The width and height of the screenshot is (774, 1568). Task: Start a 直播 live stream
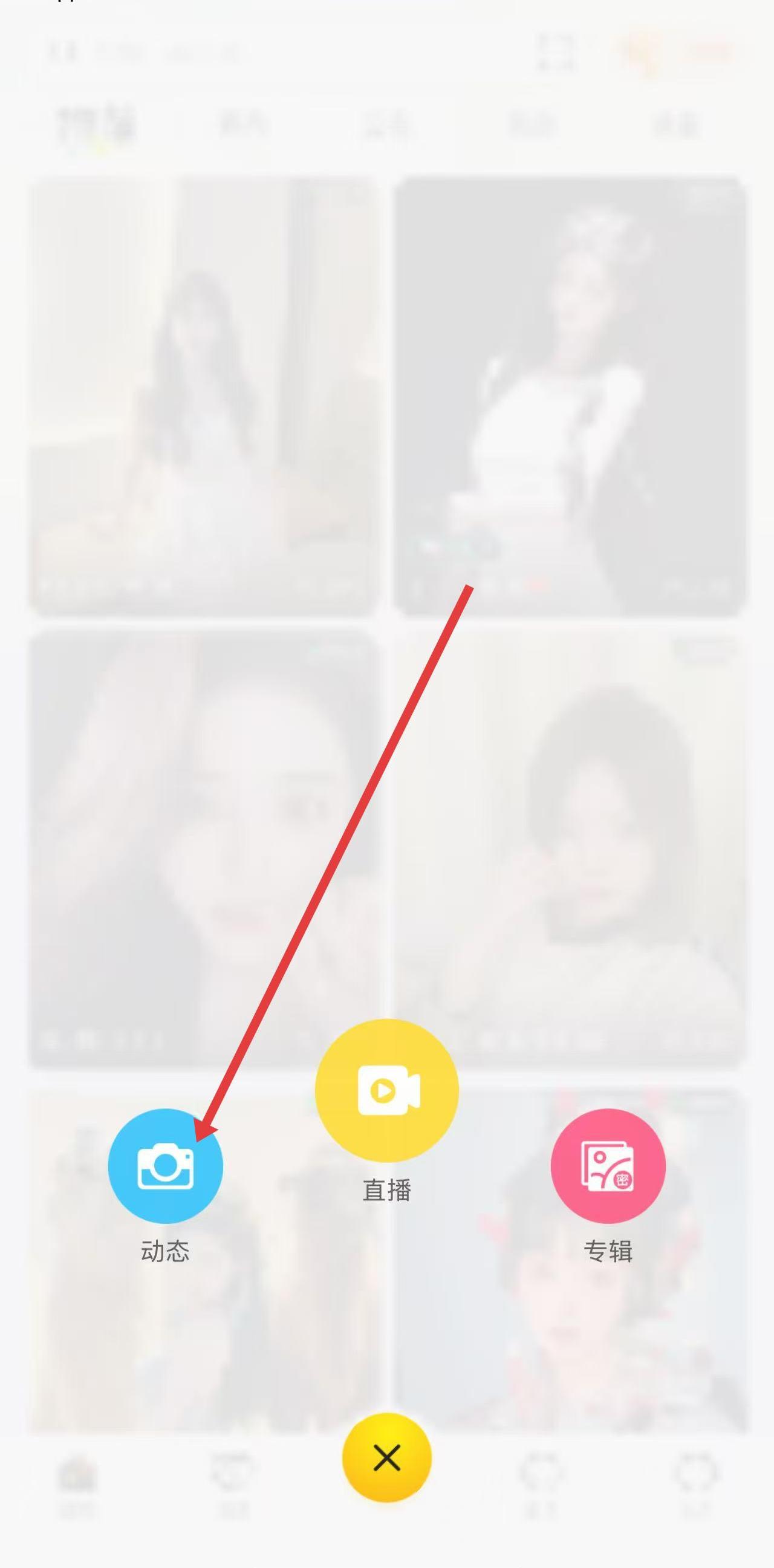(386, 1090)
